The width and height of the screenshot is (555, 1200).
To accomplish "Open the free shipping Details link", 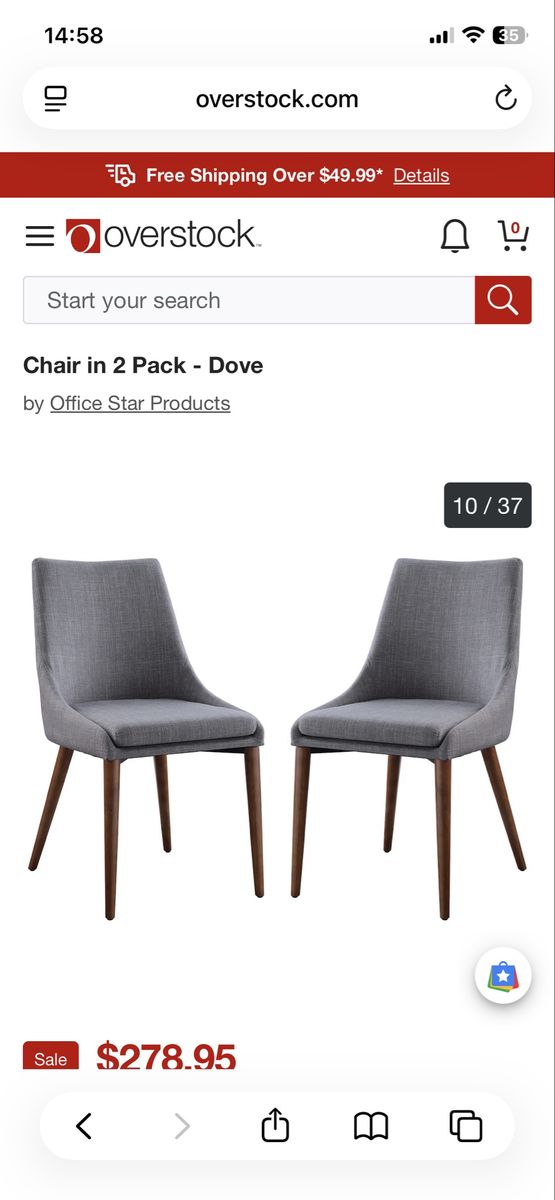I will (x=421, y=175).
